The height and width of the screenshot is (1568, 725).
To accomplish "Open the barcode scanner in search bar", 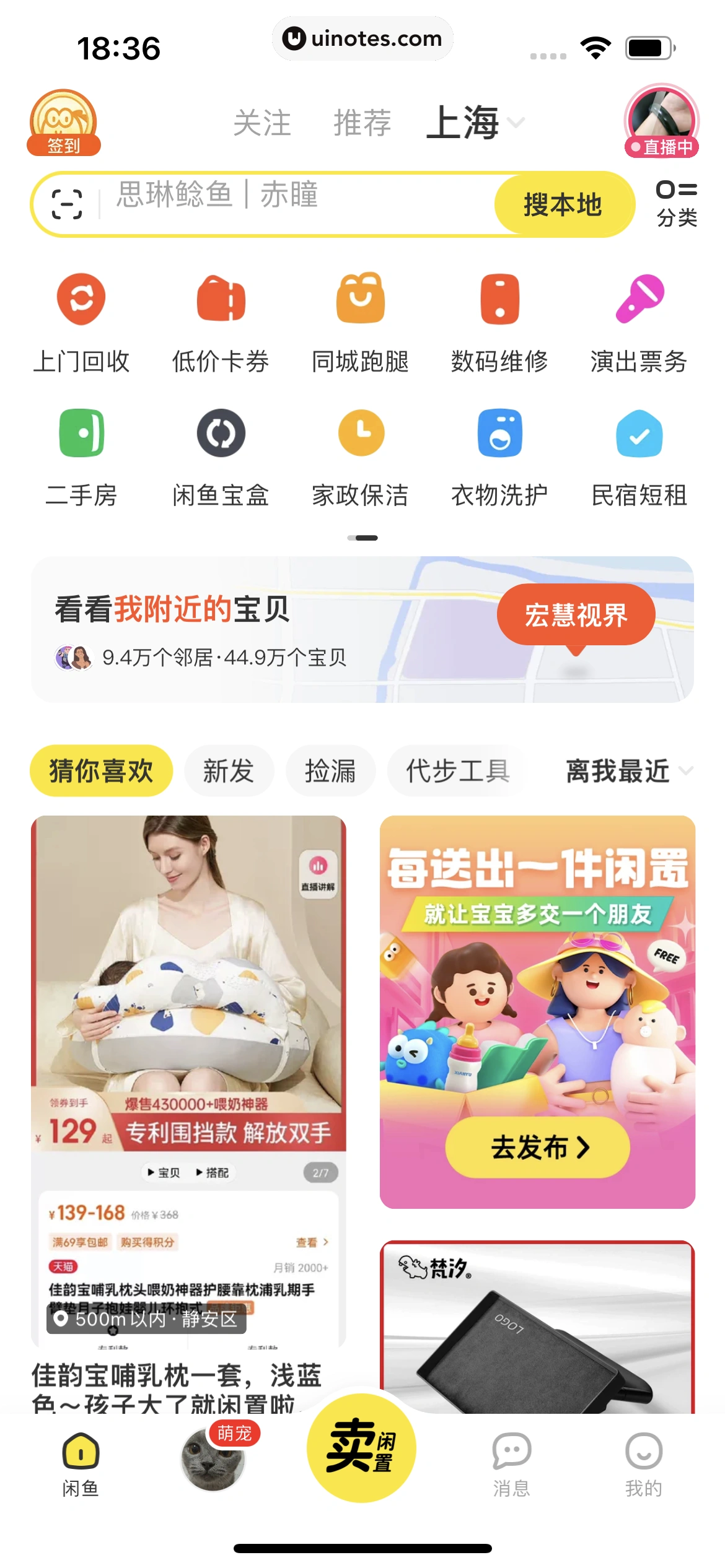I will click(x=65, y=203).
